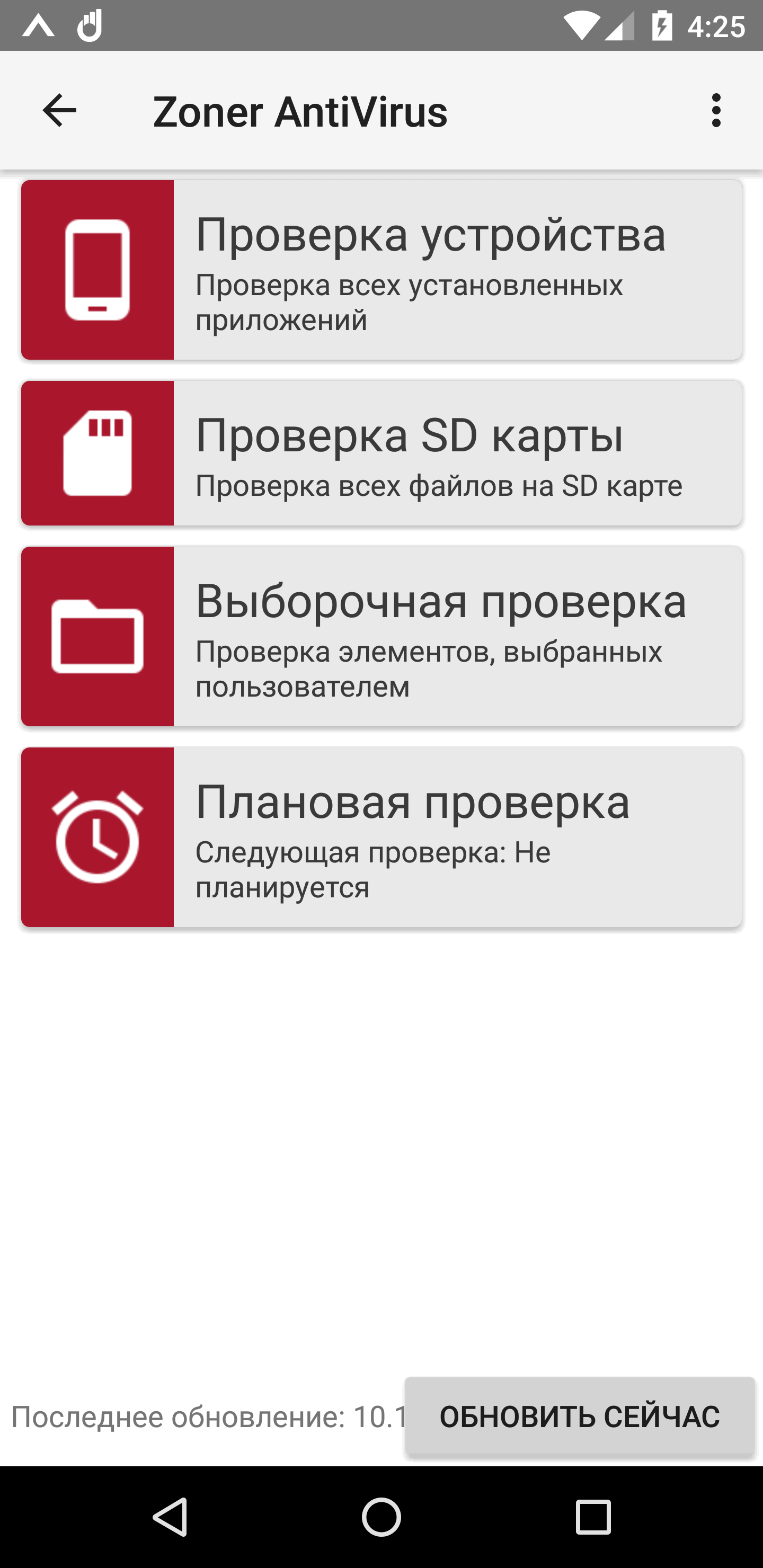This screenshot has height=1568, width=763.
Task: Select Выборочная проверка
Action: point(381,636)
